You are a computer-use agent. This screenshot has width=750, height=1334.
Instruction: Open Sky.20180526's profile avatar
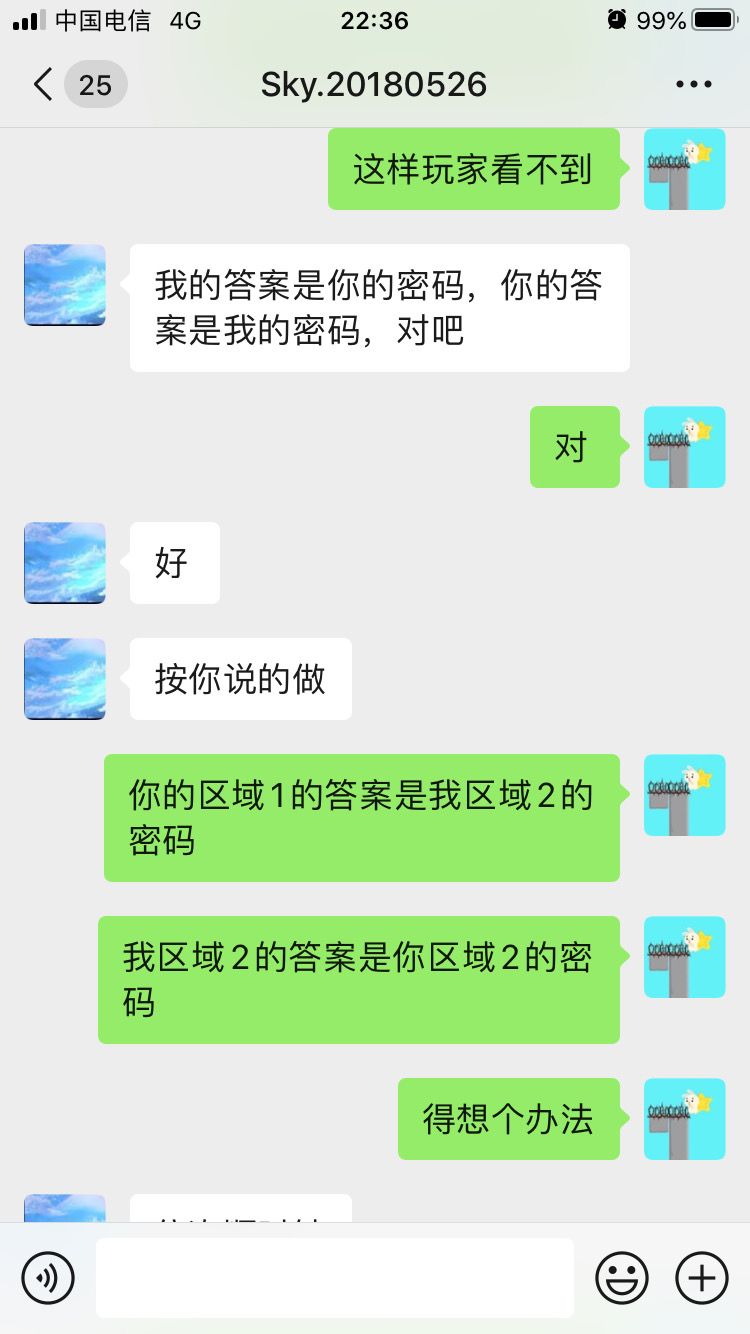[x=64, y=285]
